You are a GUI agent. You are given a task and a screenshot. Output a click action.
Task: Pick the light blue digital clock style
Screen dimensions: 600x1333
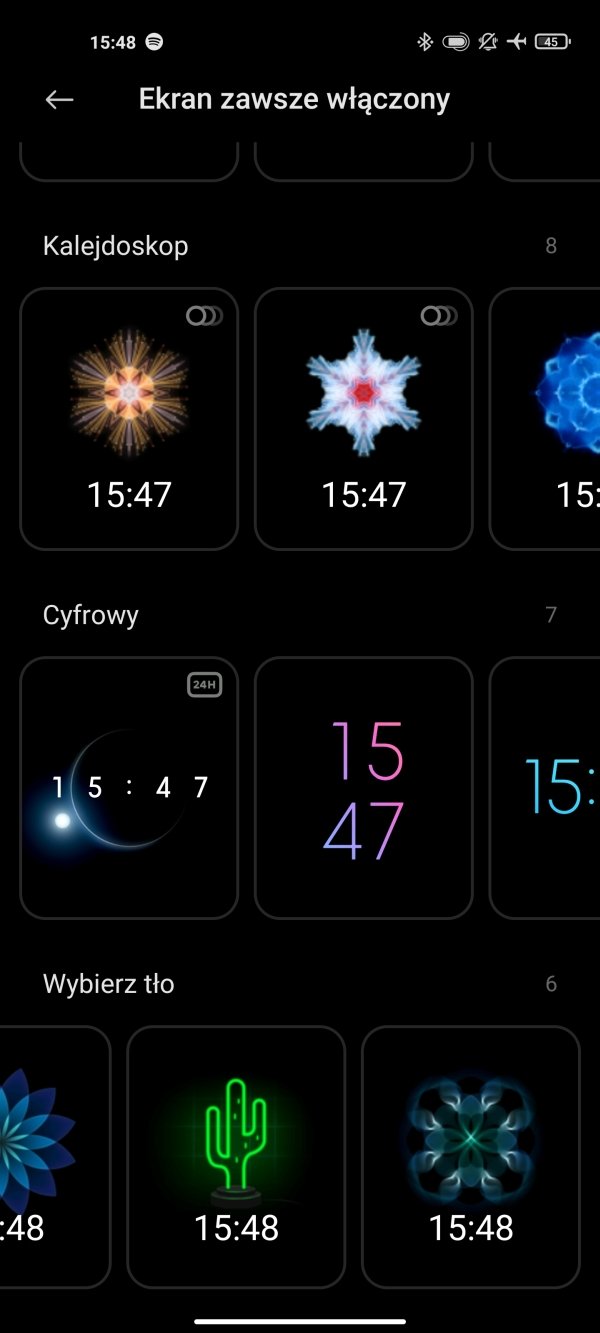[545, 788]
